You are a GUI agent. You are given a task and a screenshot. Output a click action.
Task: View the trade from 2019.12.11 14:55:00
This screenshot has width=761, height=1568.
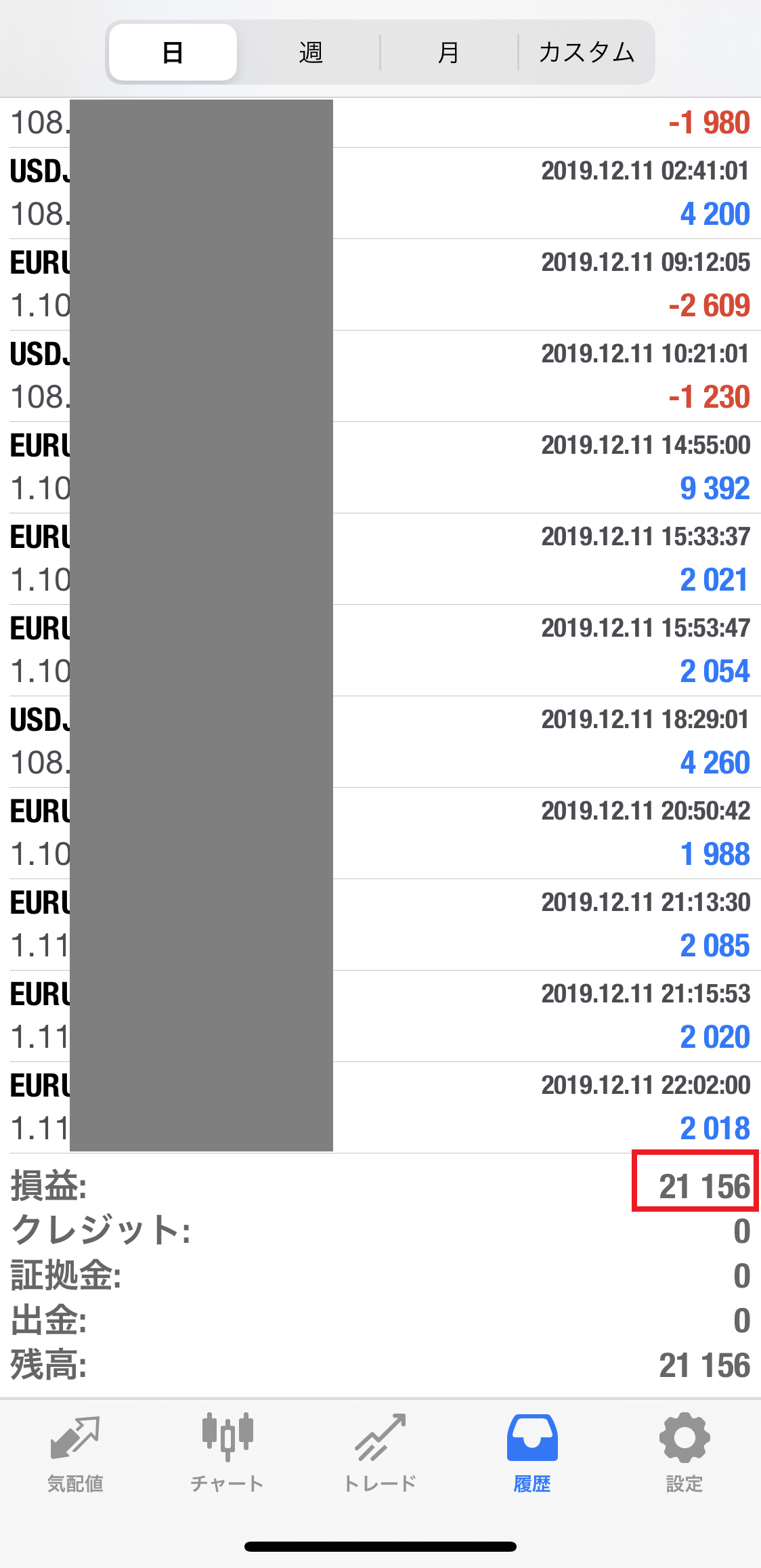380,467
